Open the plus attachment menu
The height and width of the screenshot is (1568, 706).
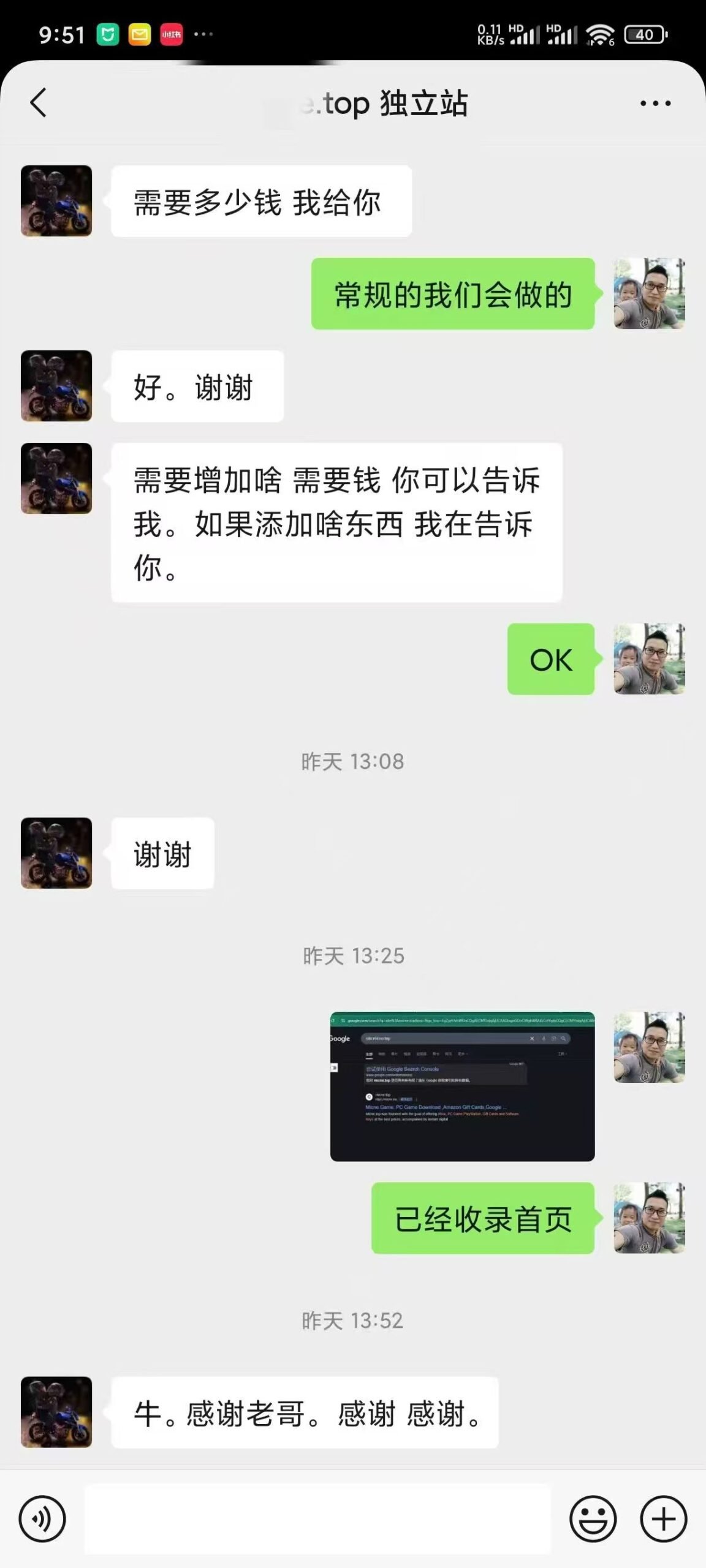tap(663, 1519)
